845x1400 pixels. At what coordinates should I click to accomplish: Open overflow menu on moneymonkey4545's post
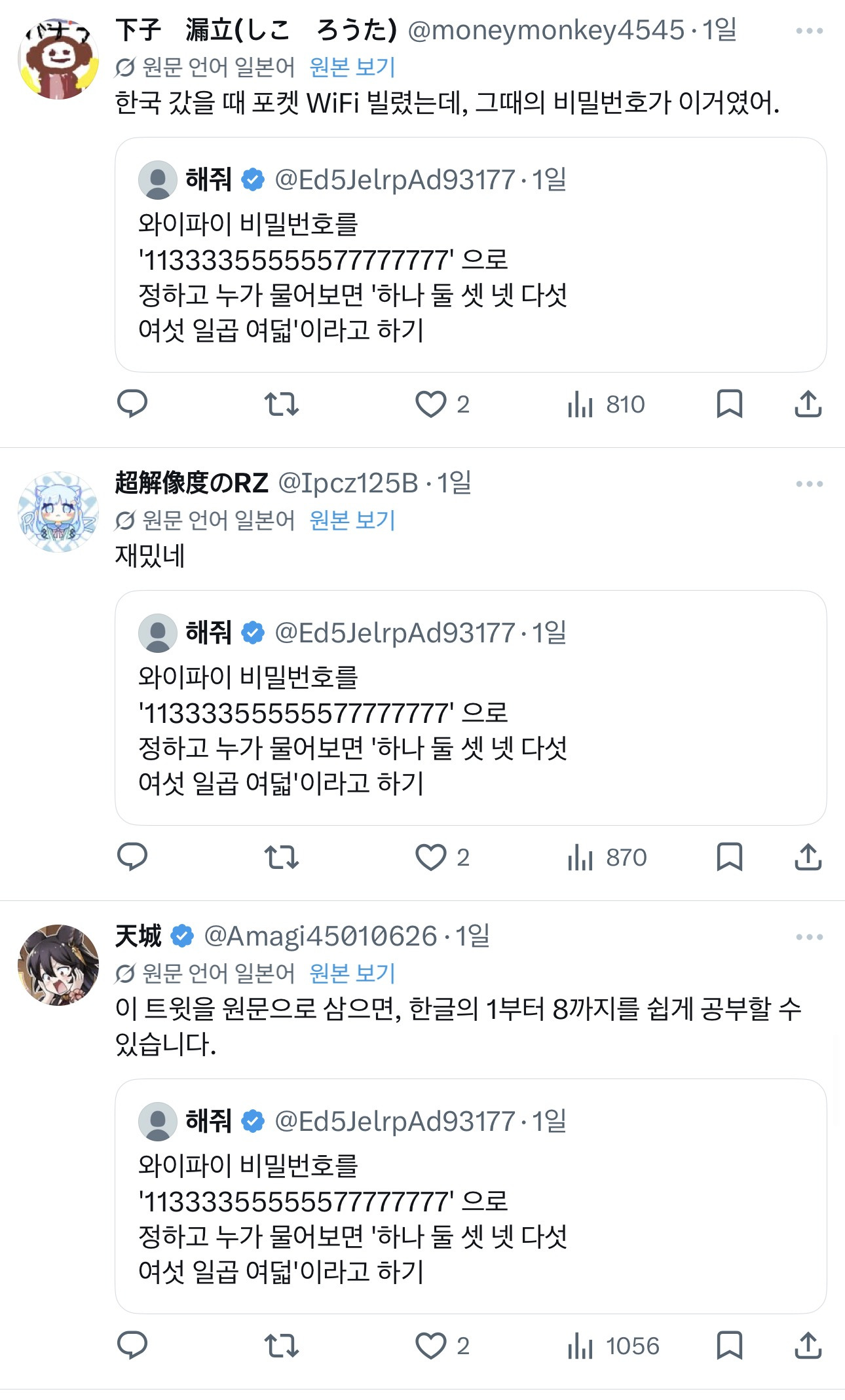[809, 31]
